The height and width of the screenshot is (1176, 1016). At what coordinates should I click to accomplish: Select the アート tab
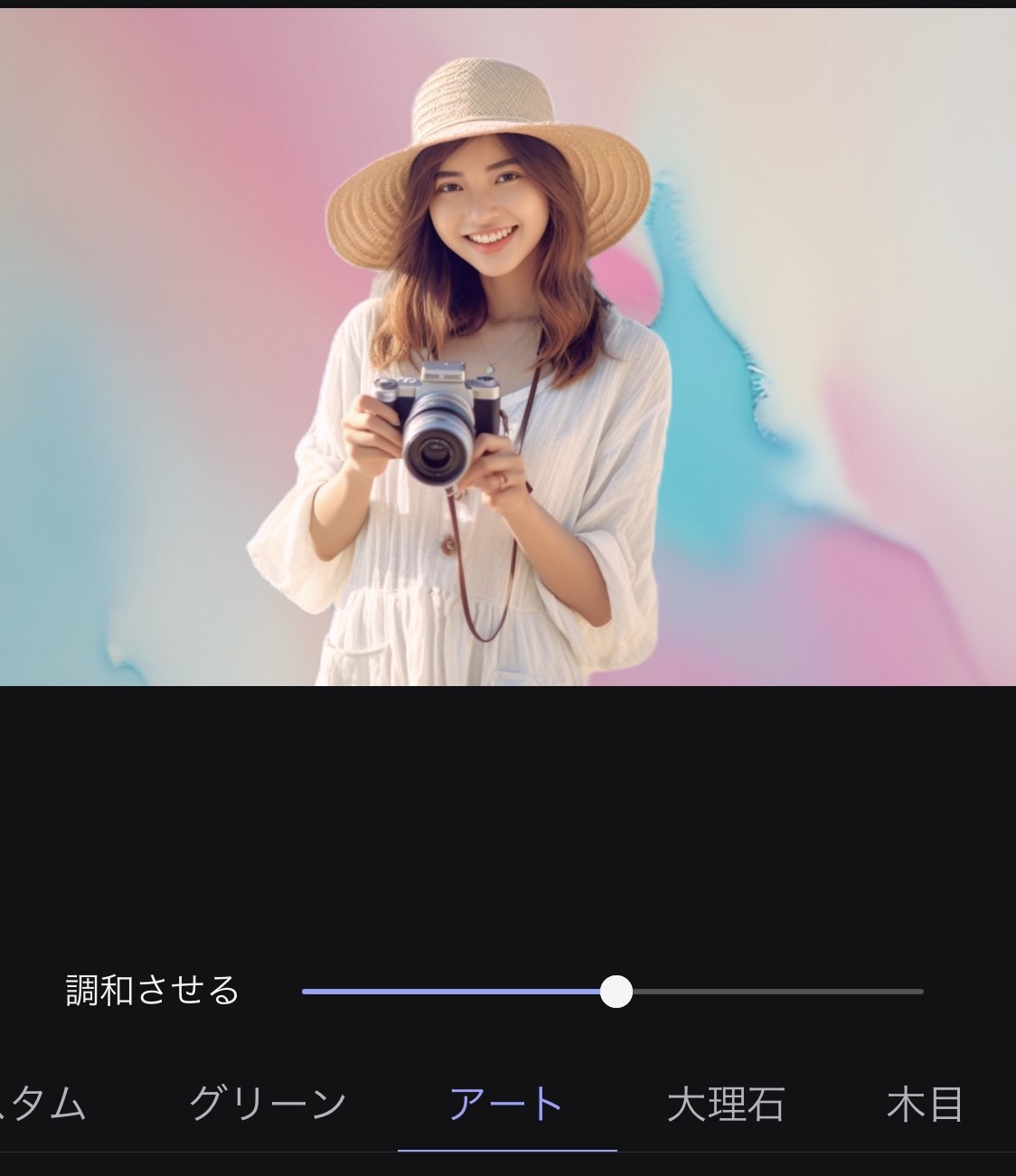click(506, 1105)
